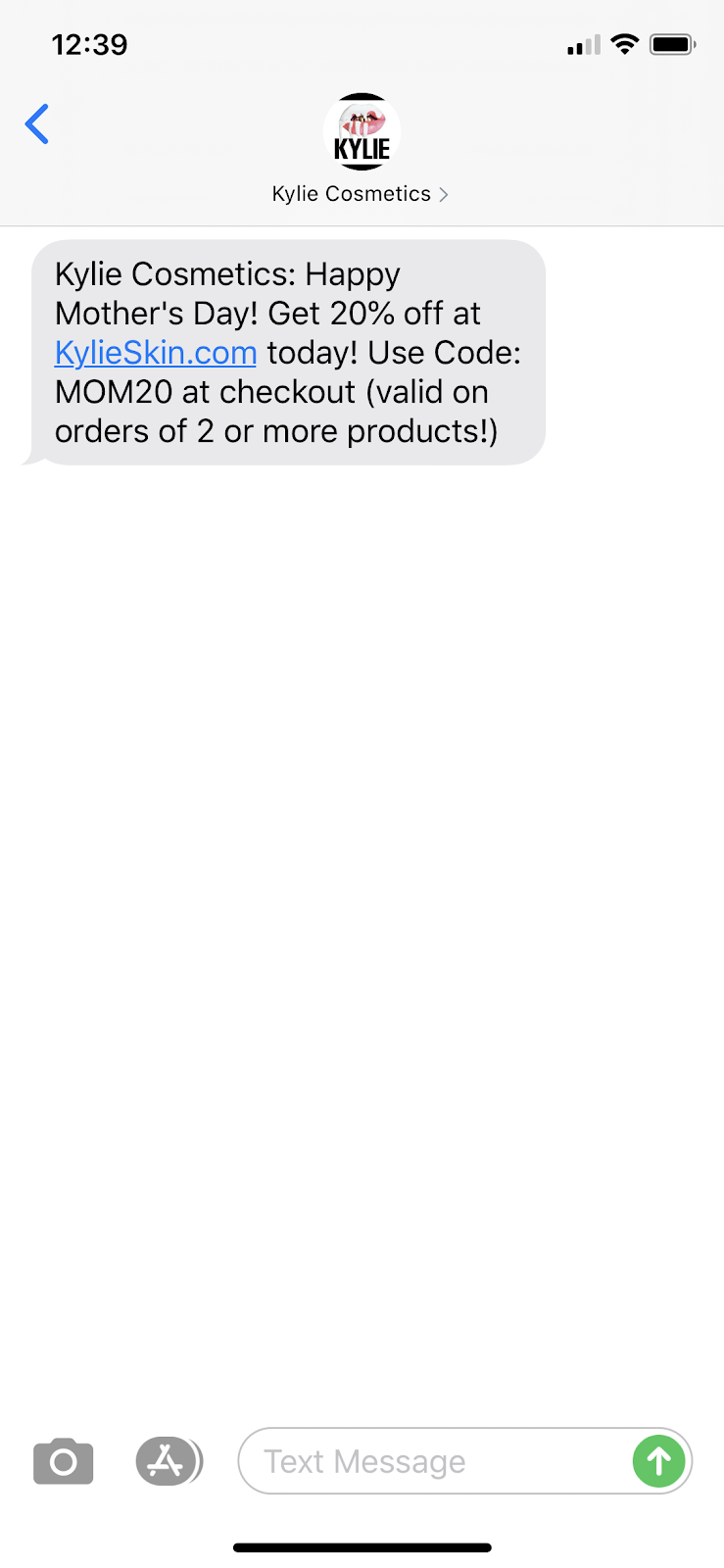Open Kylie Cosmetics contact details
The height and width of the screenshot is (1568, 724).
[360, 193]
